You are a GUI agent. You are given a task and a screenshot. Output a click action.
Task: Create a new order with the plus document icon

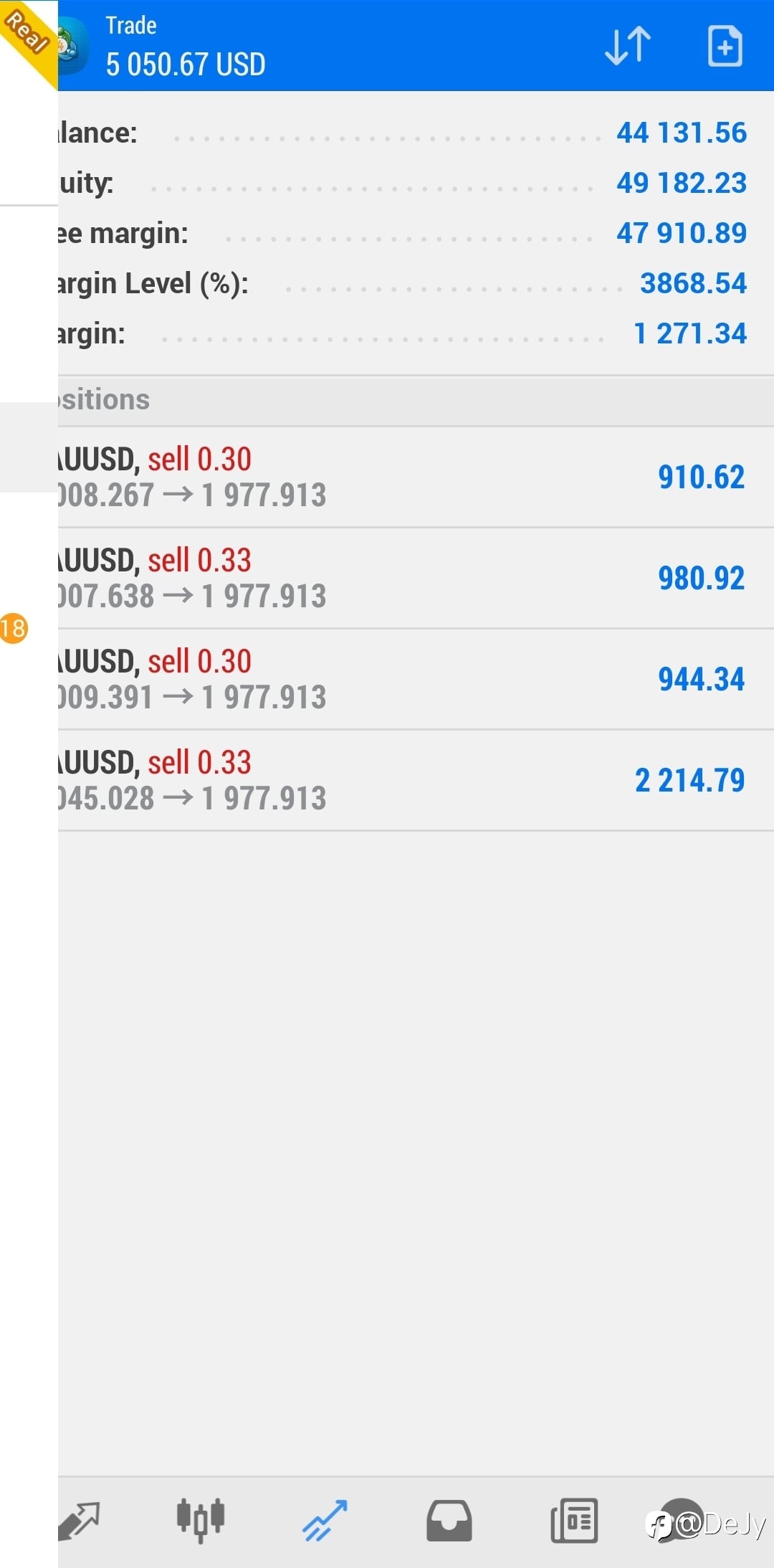click(725, 46)
